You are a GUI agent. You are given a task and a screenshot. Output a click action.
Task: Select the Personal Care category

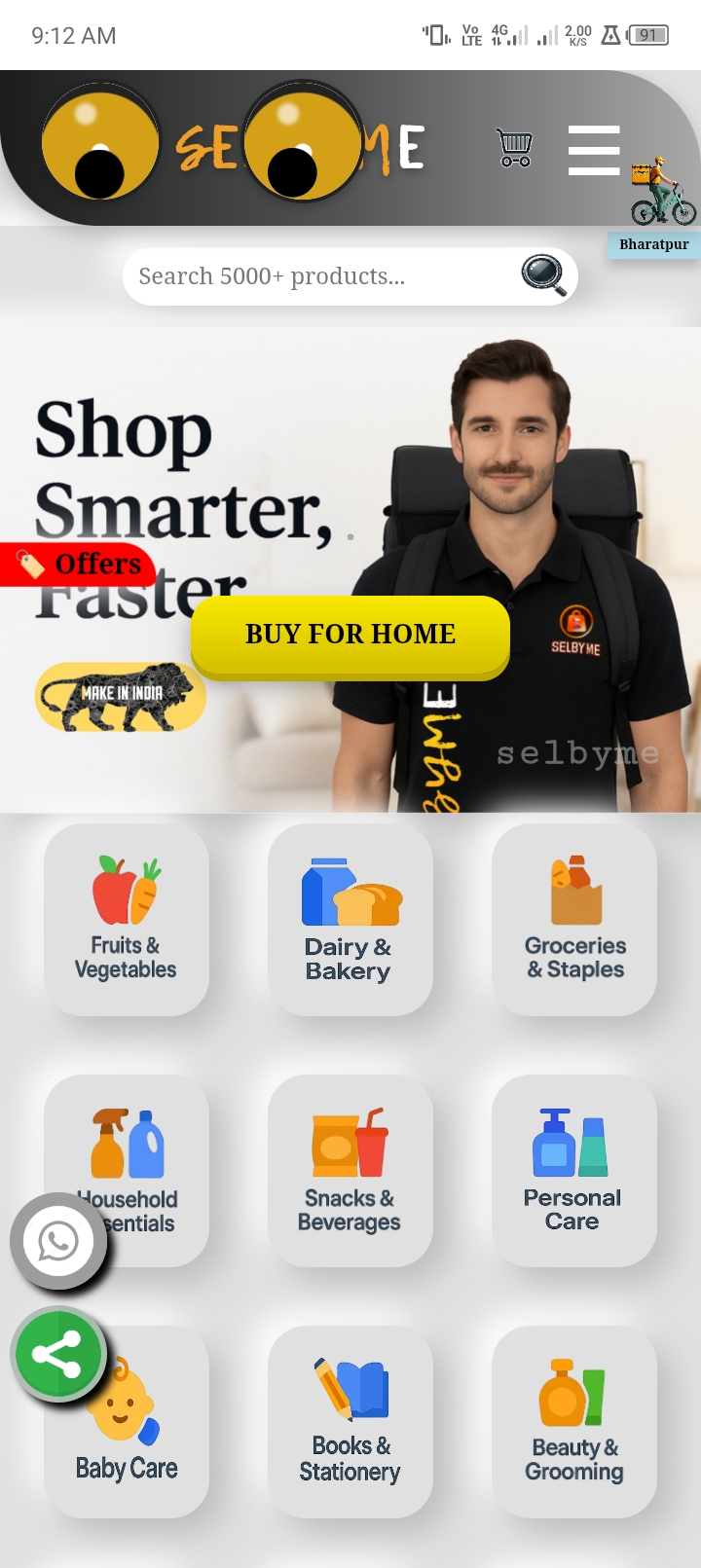(x=574, y=1171)
